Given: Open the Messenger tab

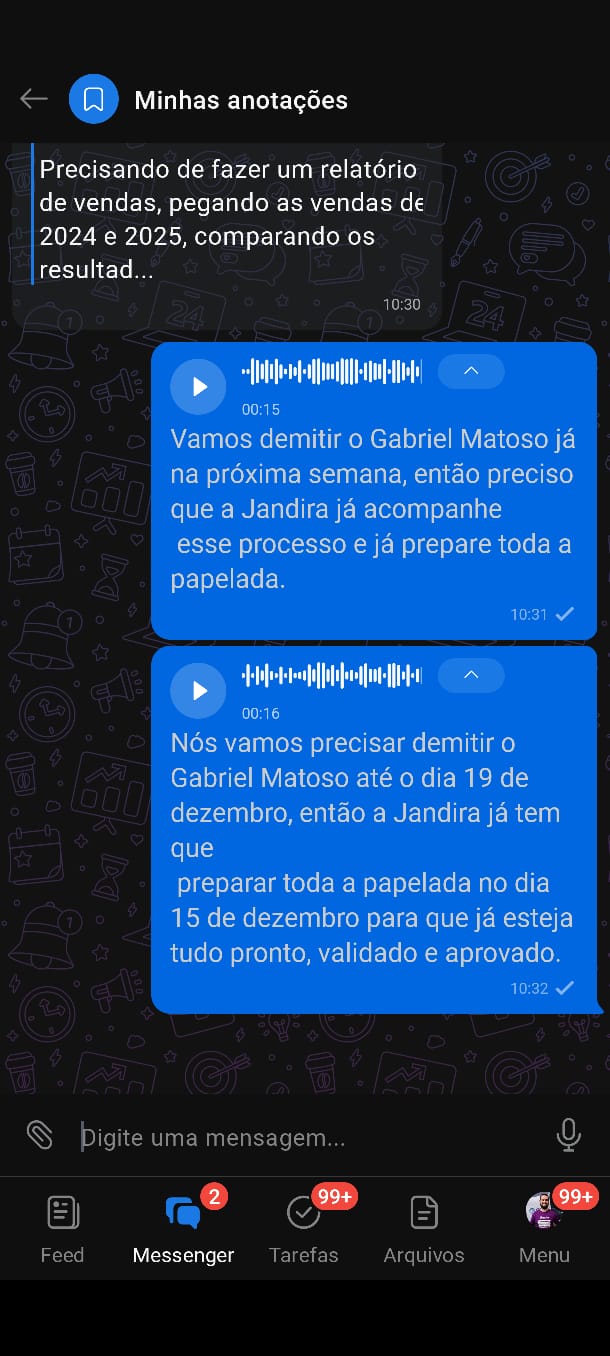Looking at the screenshot, I should pos(183,1229).
